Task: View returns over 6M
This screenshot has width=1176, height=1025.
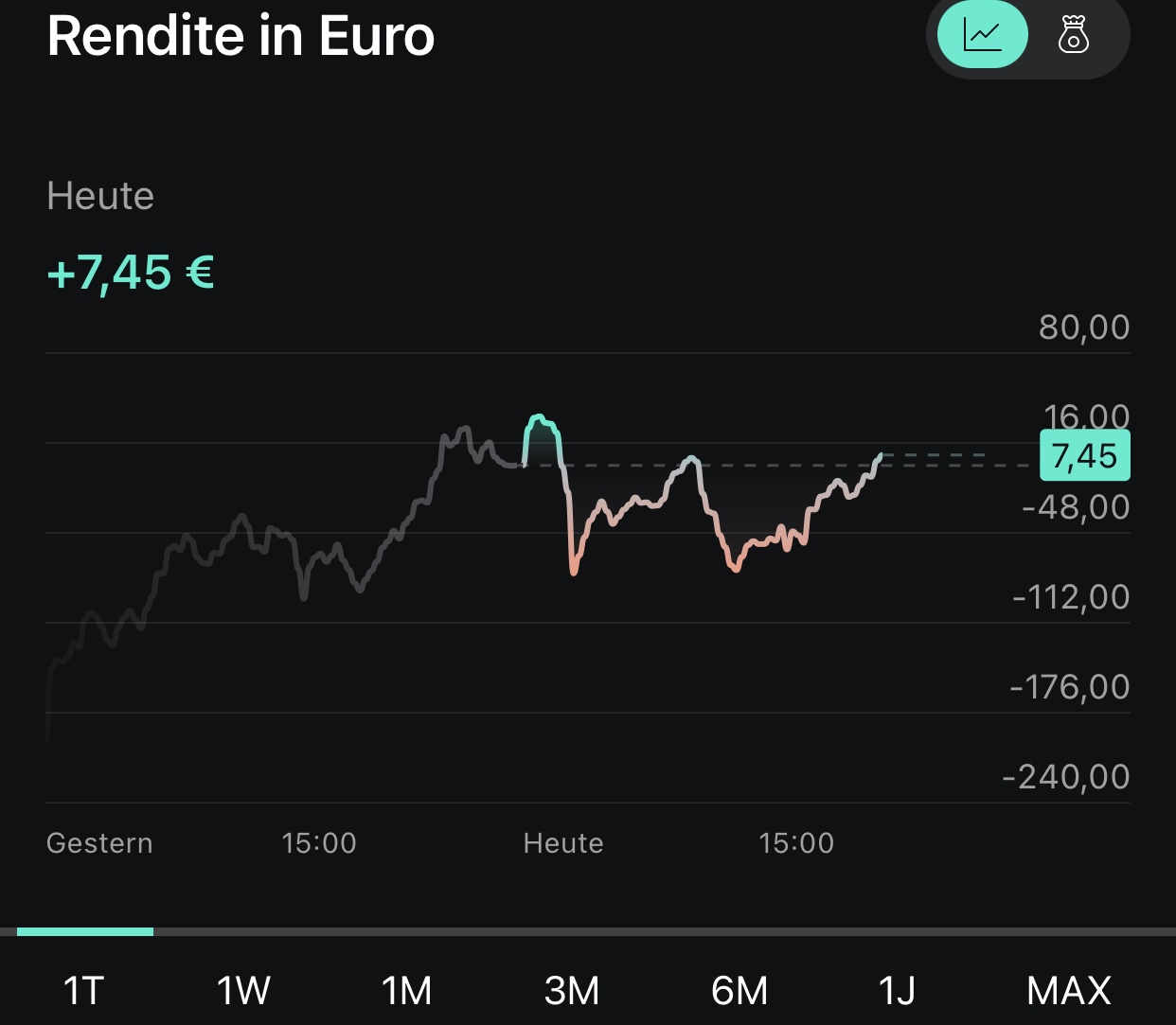Action: pos(739,990)
